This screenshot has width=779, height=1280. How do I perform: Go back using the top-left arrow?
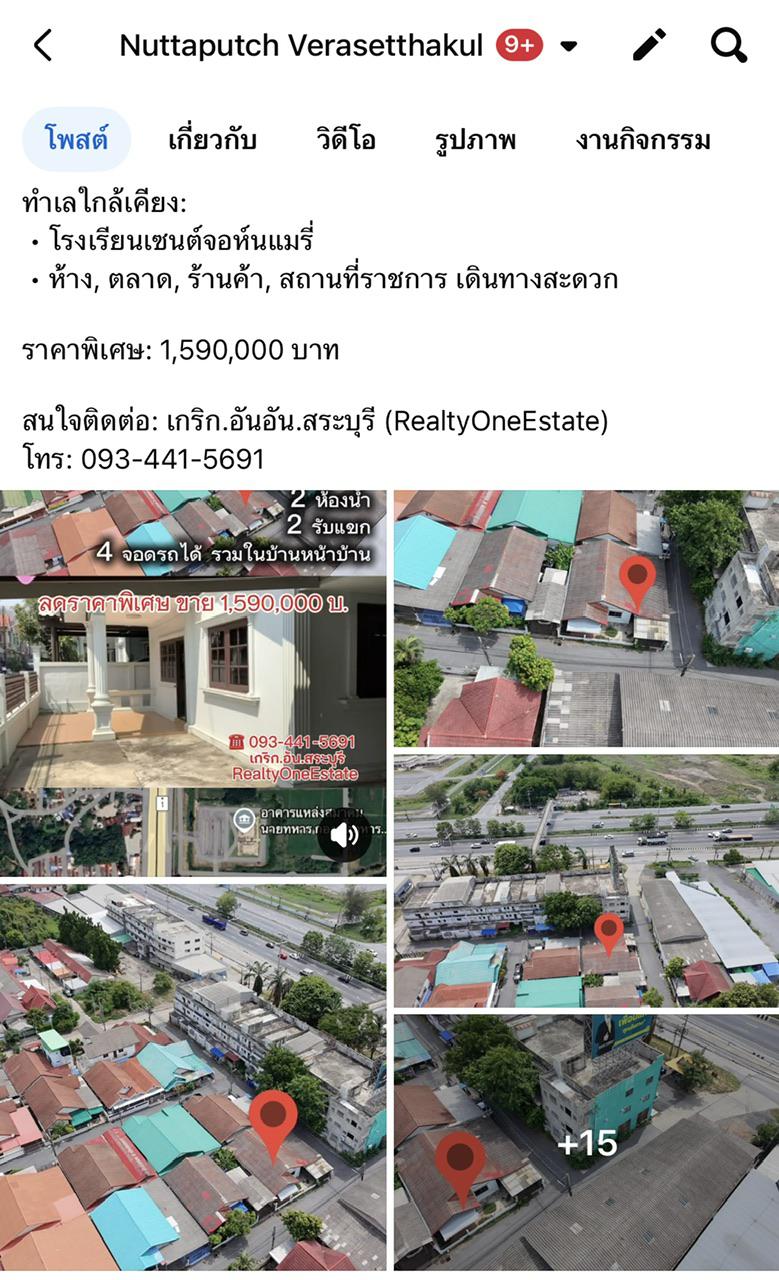[42, 45]
